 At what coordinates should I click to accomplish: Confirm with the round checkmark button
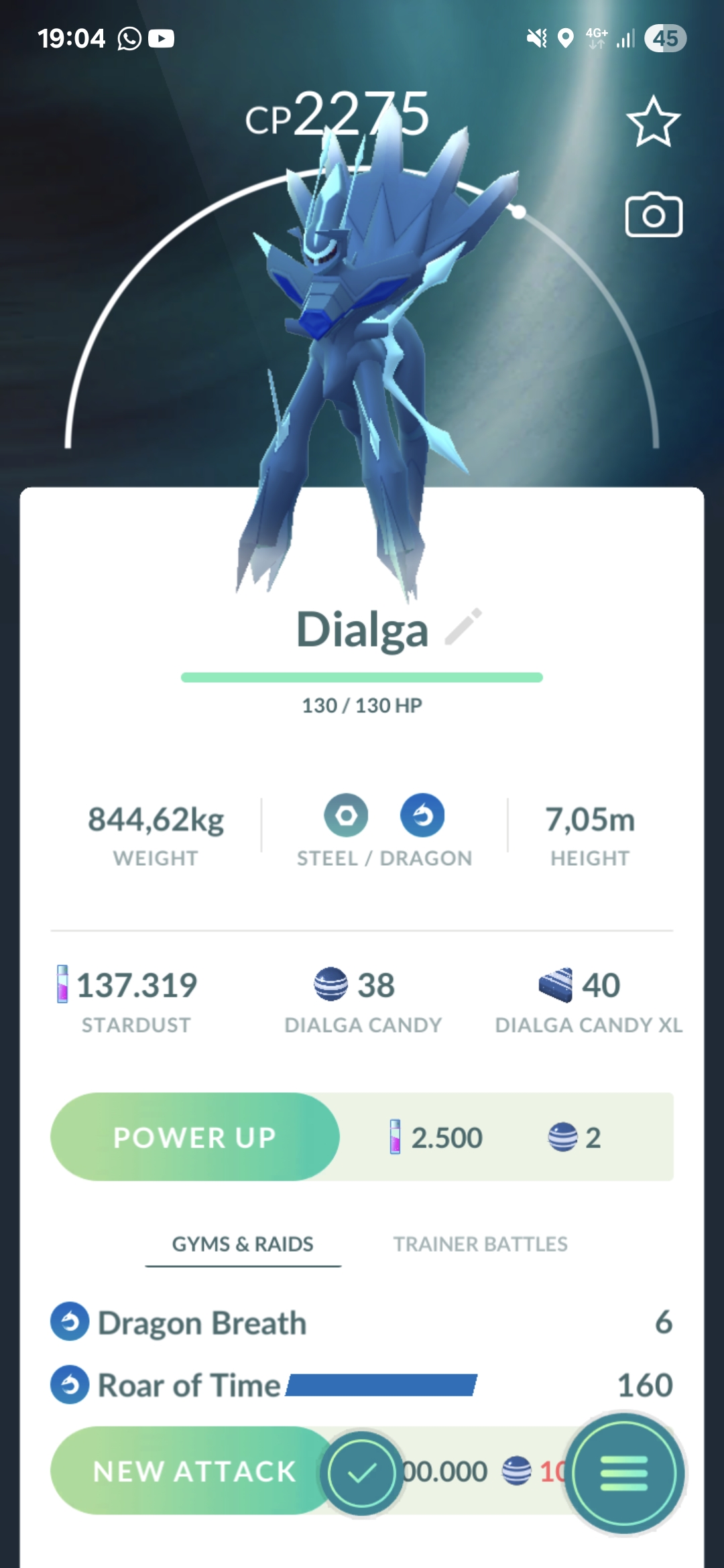(362, 1473)
